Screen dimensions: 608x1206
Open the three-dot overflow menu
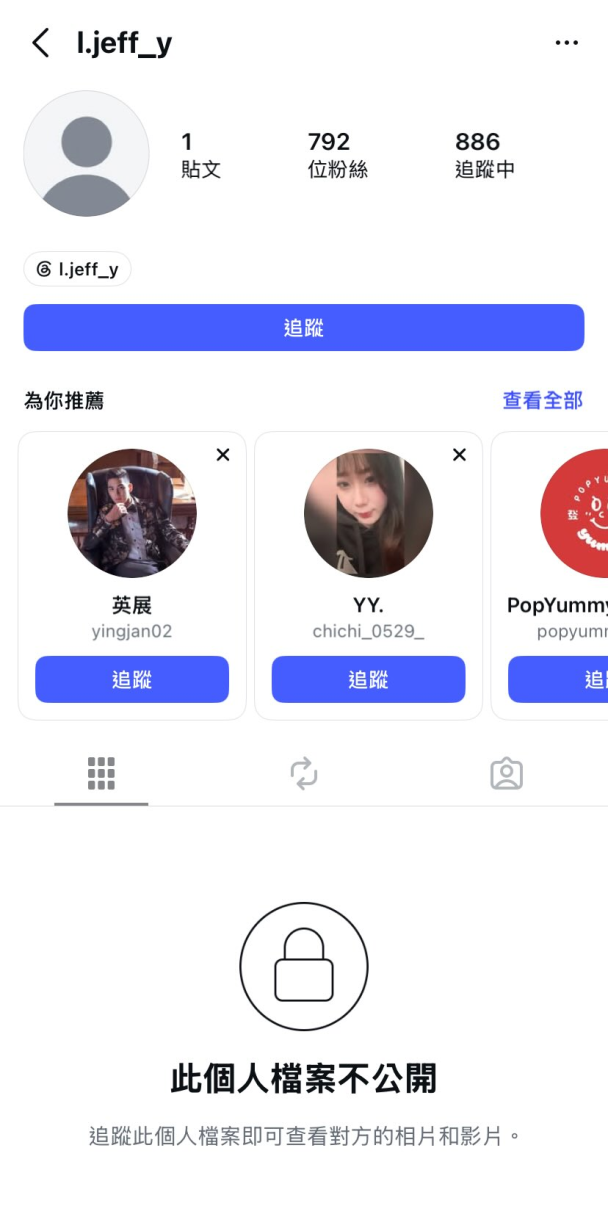tap(567, 43)
